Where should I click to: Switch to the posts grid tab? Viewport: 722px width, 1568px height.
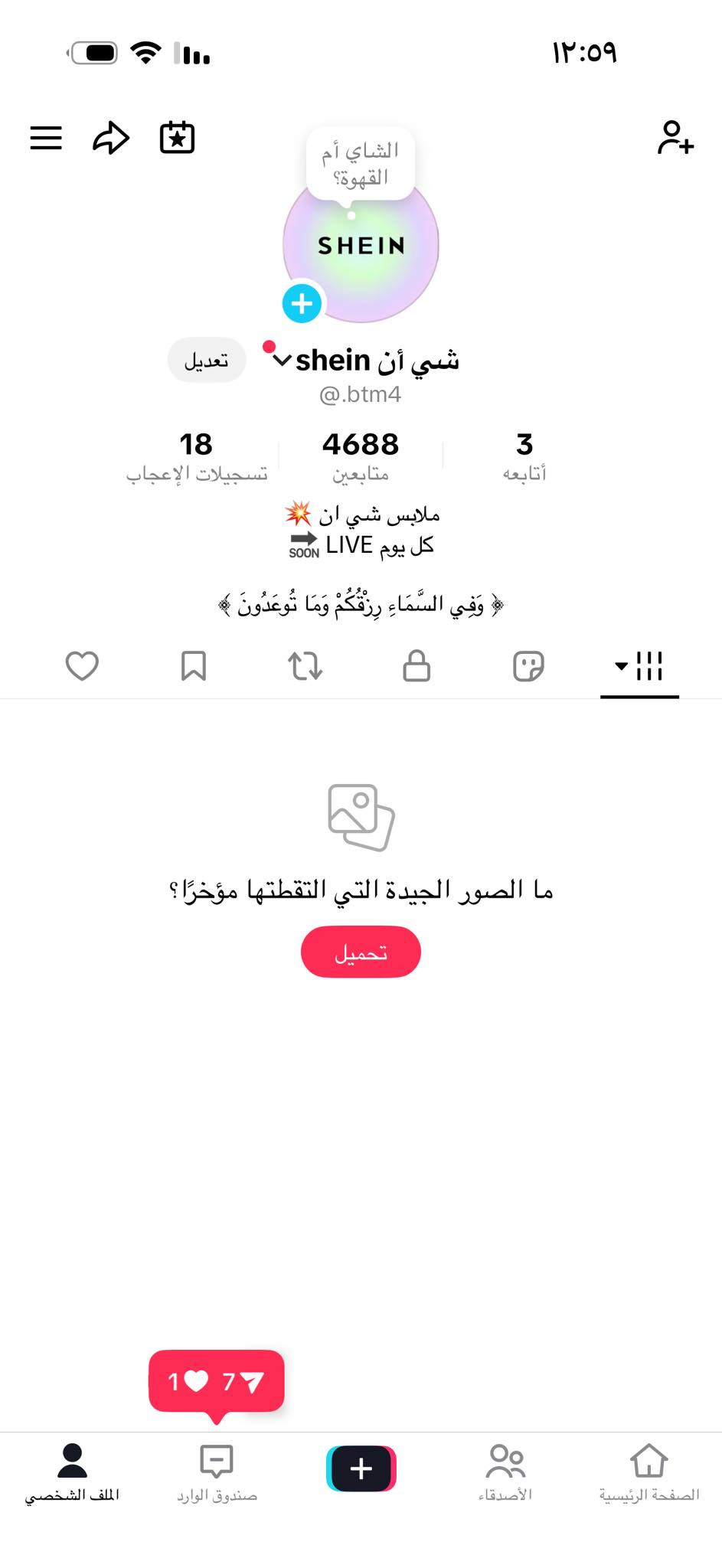click(x=639, y=666)
